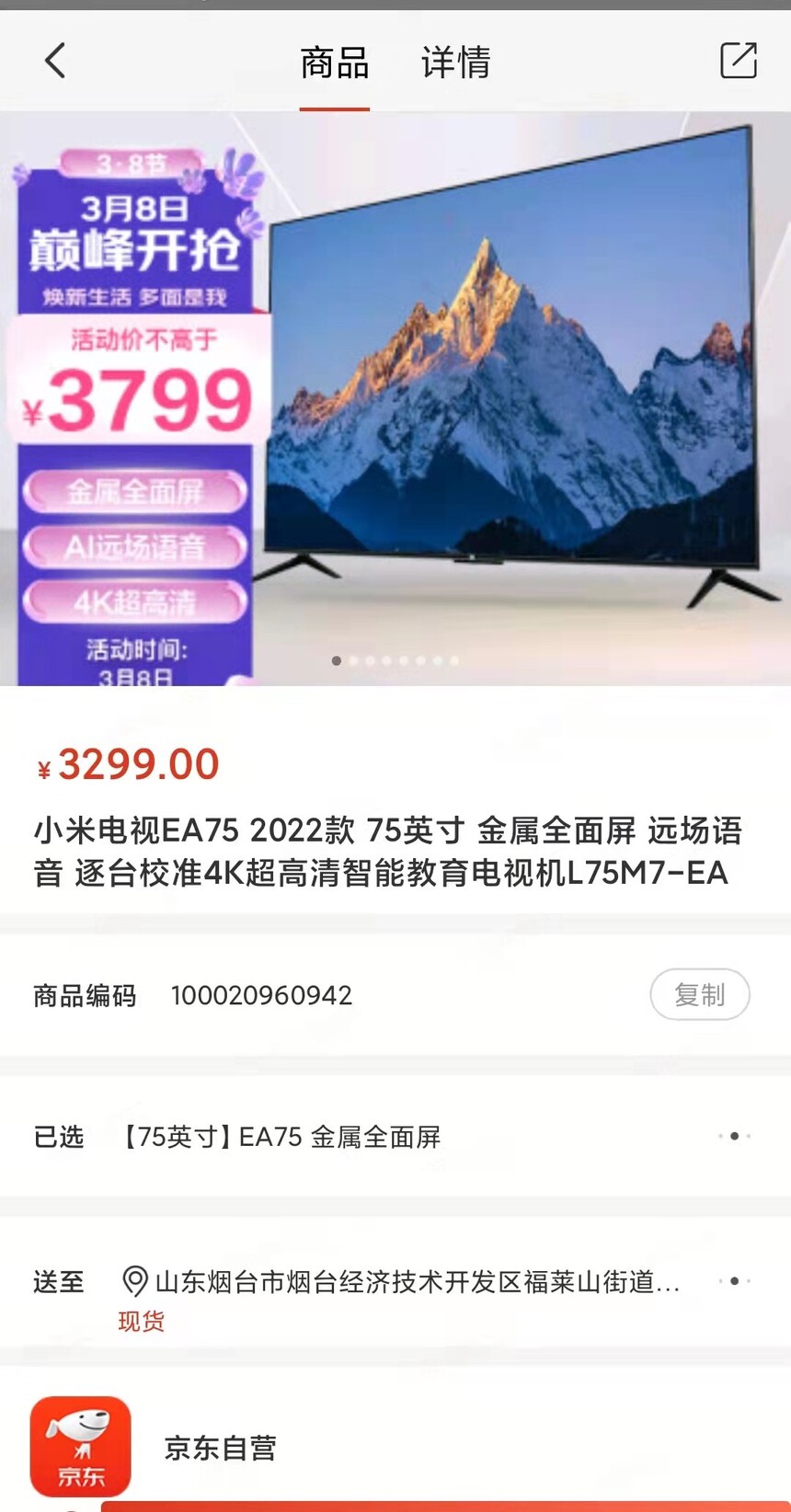This screenshot has height=1512, width=791.
Task: Open the 已选 model selection row
Action: [395, 1137]
